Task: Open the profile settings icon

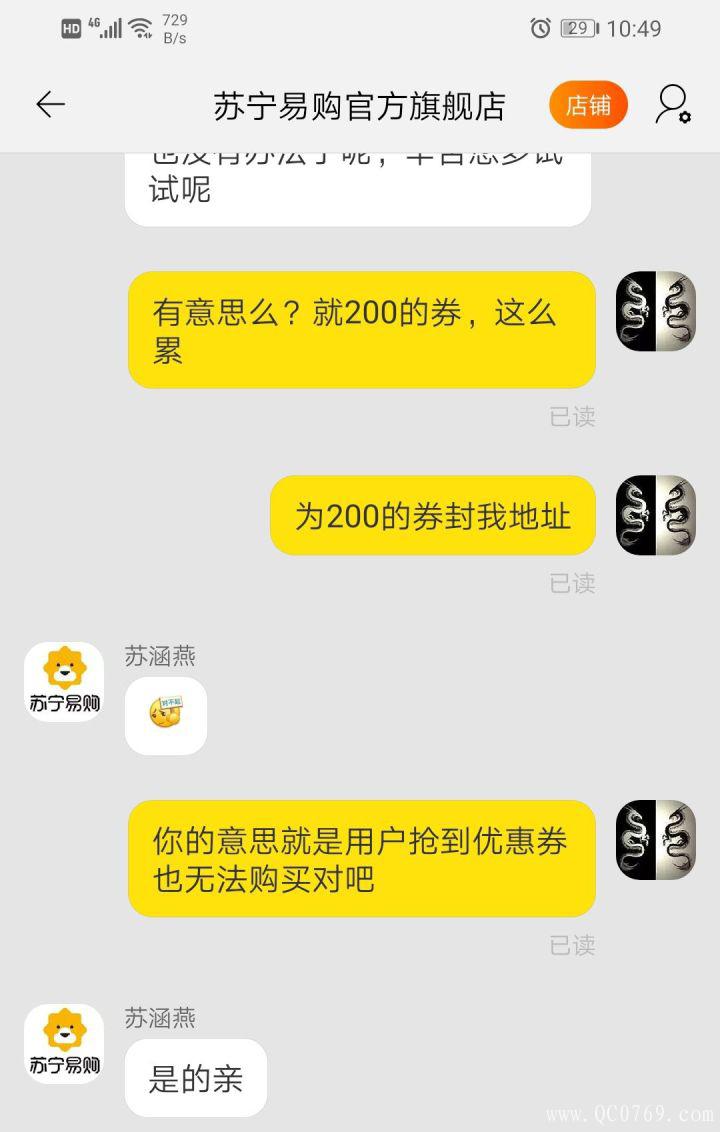Action: [x=673, y=105]
